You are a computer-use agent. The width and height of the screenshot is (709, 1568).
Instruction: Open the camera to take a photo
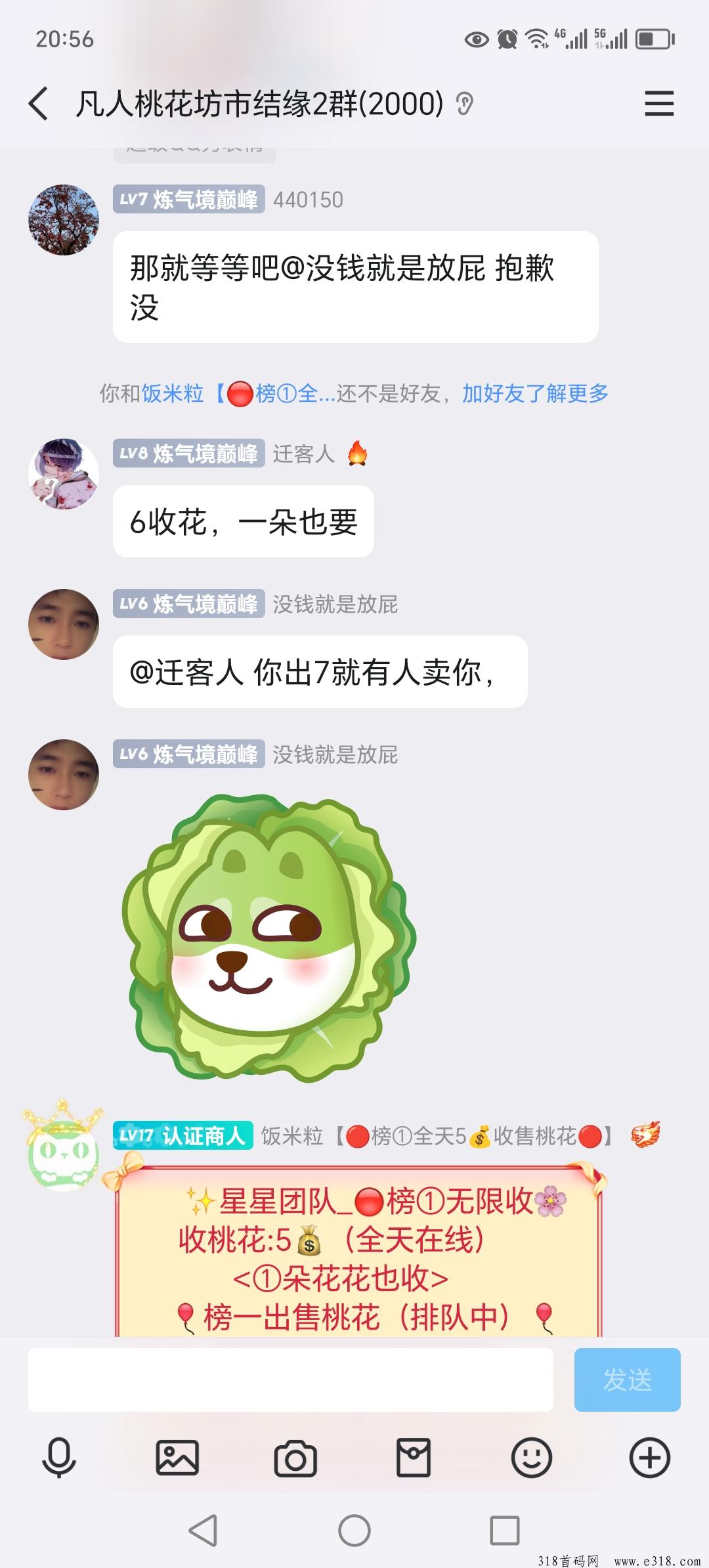pos(295,1458)
